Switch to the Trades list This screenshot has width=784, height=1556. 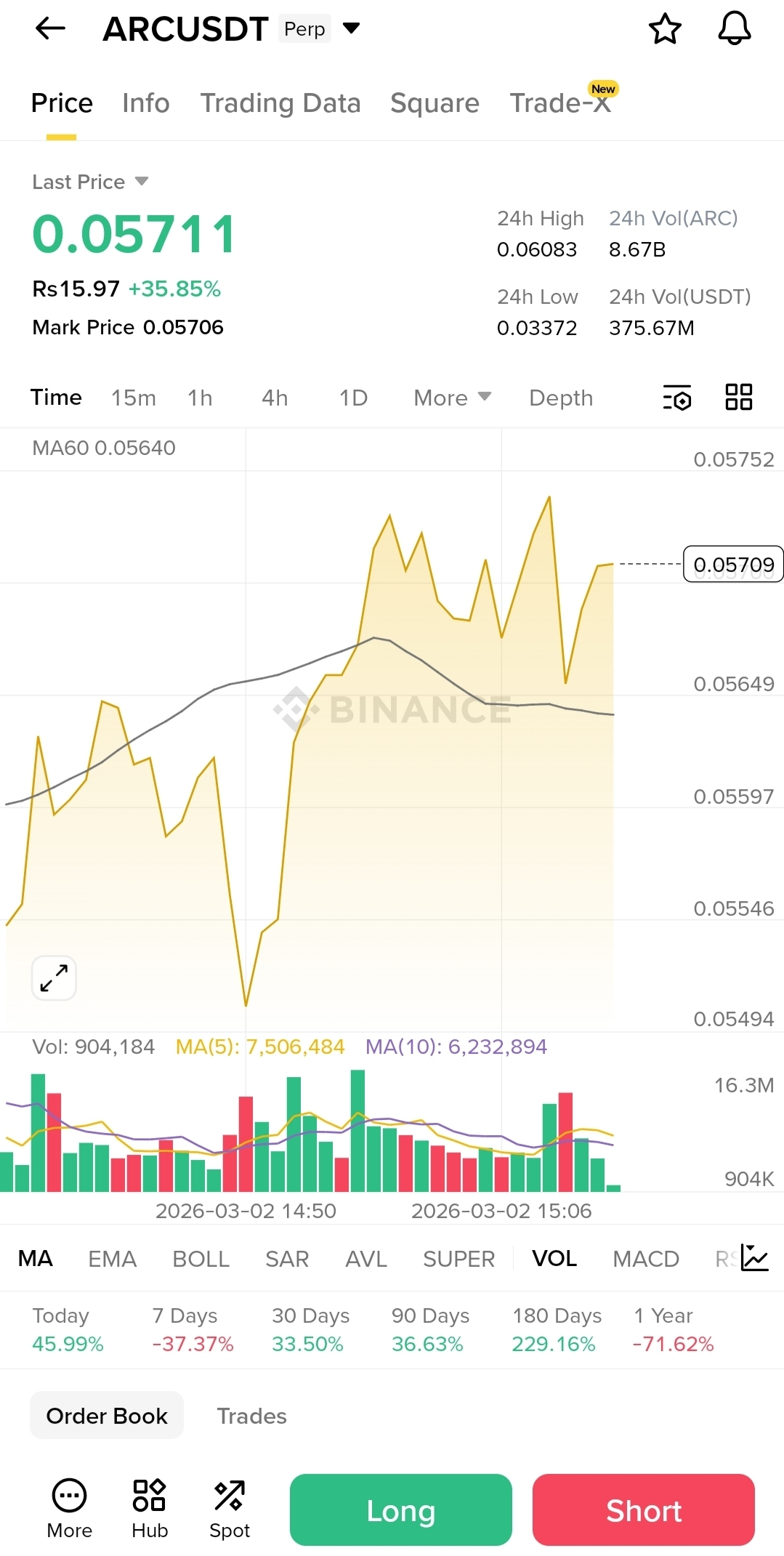pyautogui.click(x=251, y=1416)
